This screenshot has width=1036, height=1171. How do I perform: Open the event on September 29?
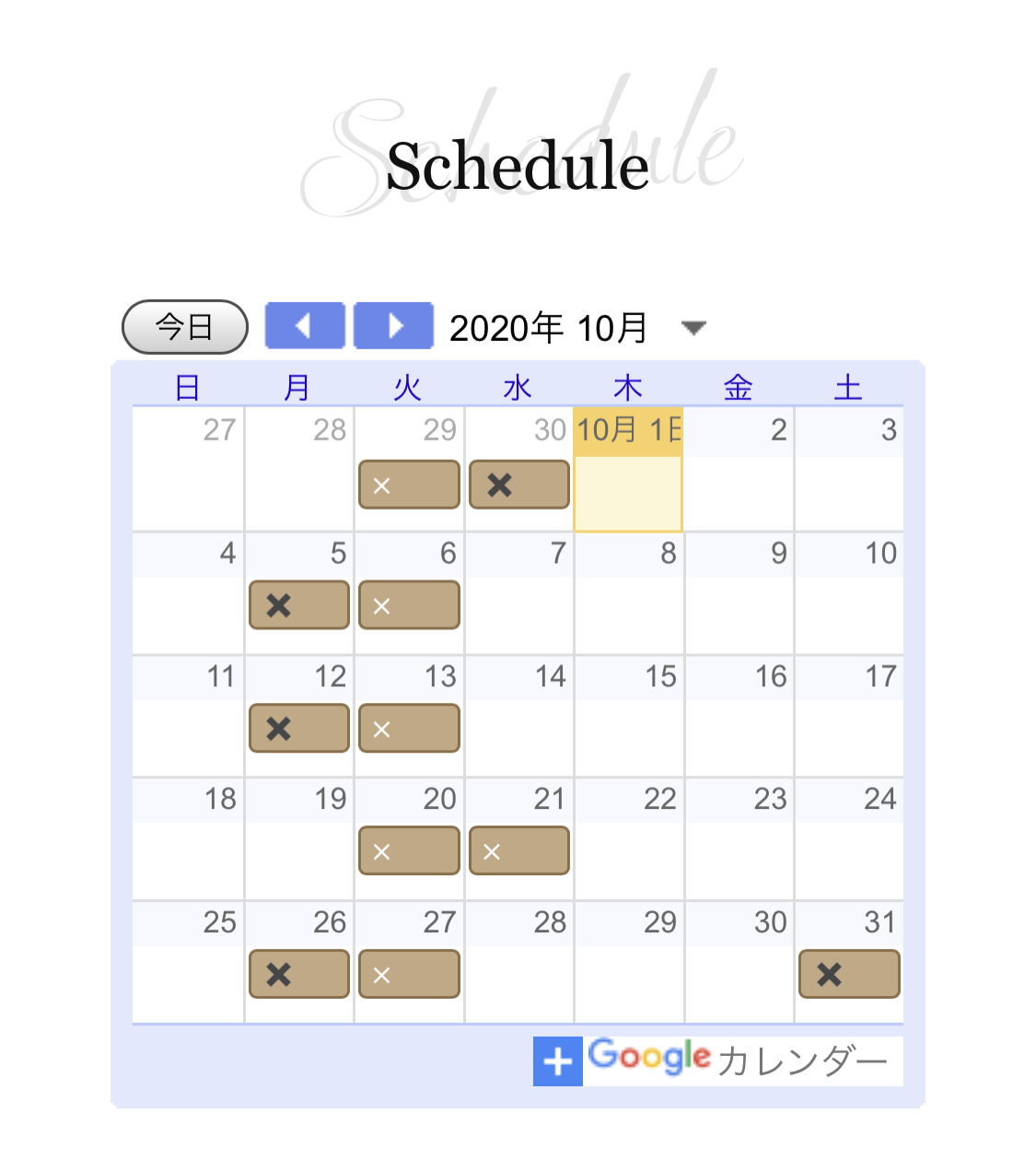409,485
